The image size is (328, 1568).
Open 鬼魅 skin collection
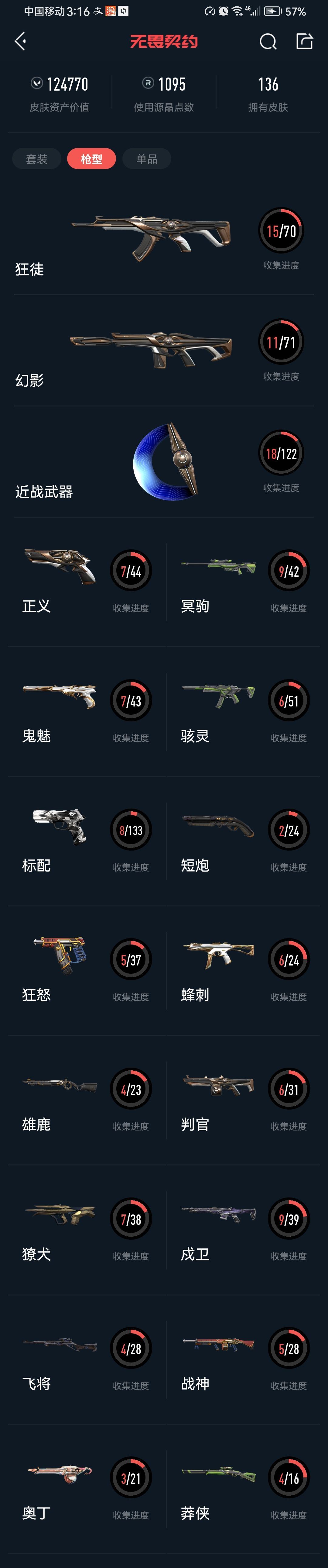point(85,711)
